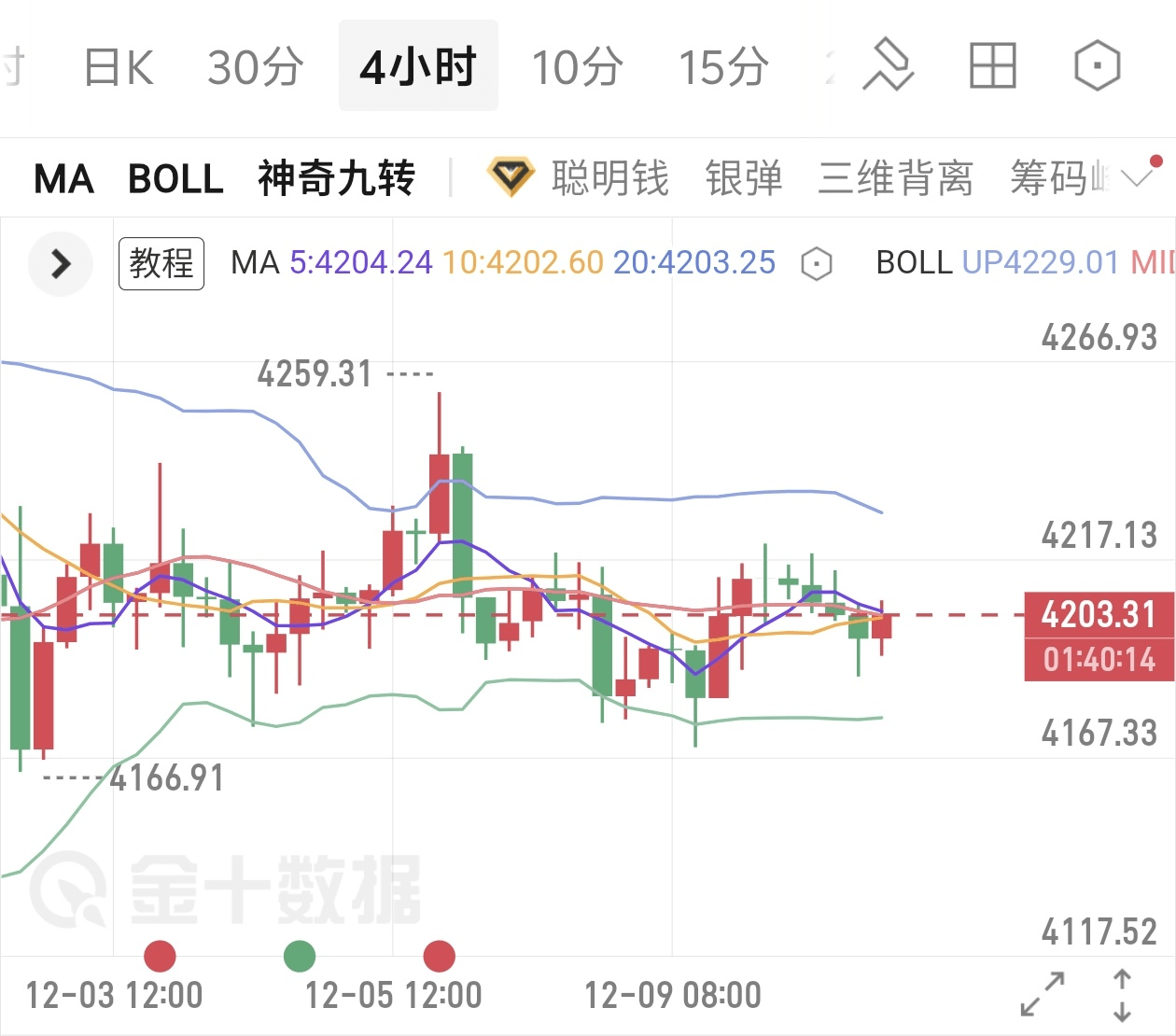The height and width of the screenshot is (1036, 1176).
Task: Open chart settings hexagon icon
Action: (1097, 65)
